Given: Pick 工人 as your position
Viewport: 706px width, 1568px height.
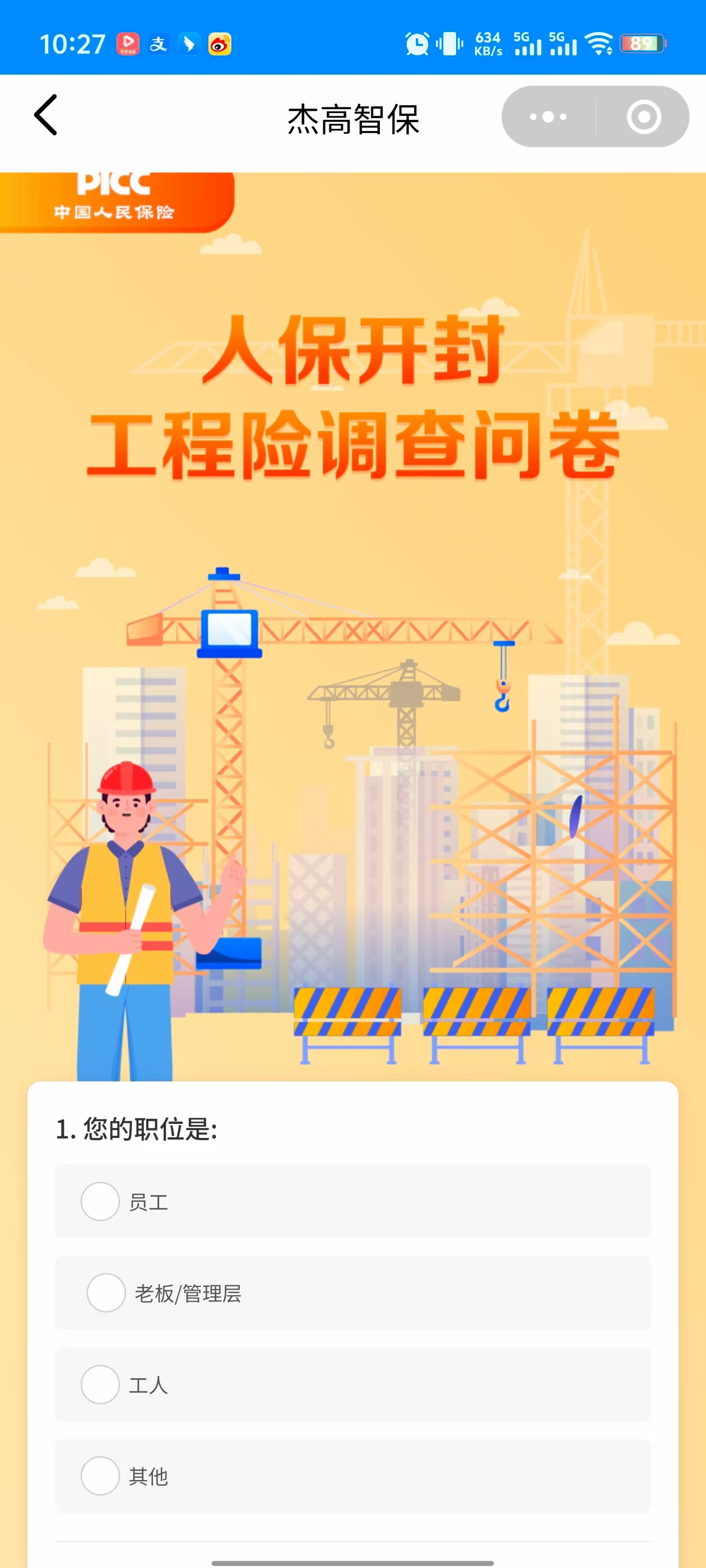Looking at the screenshot, I should pos(100,1384).
